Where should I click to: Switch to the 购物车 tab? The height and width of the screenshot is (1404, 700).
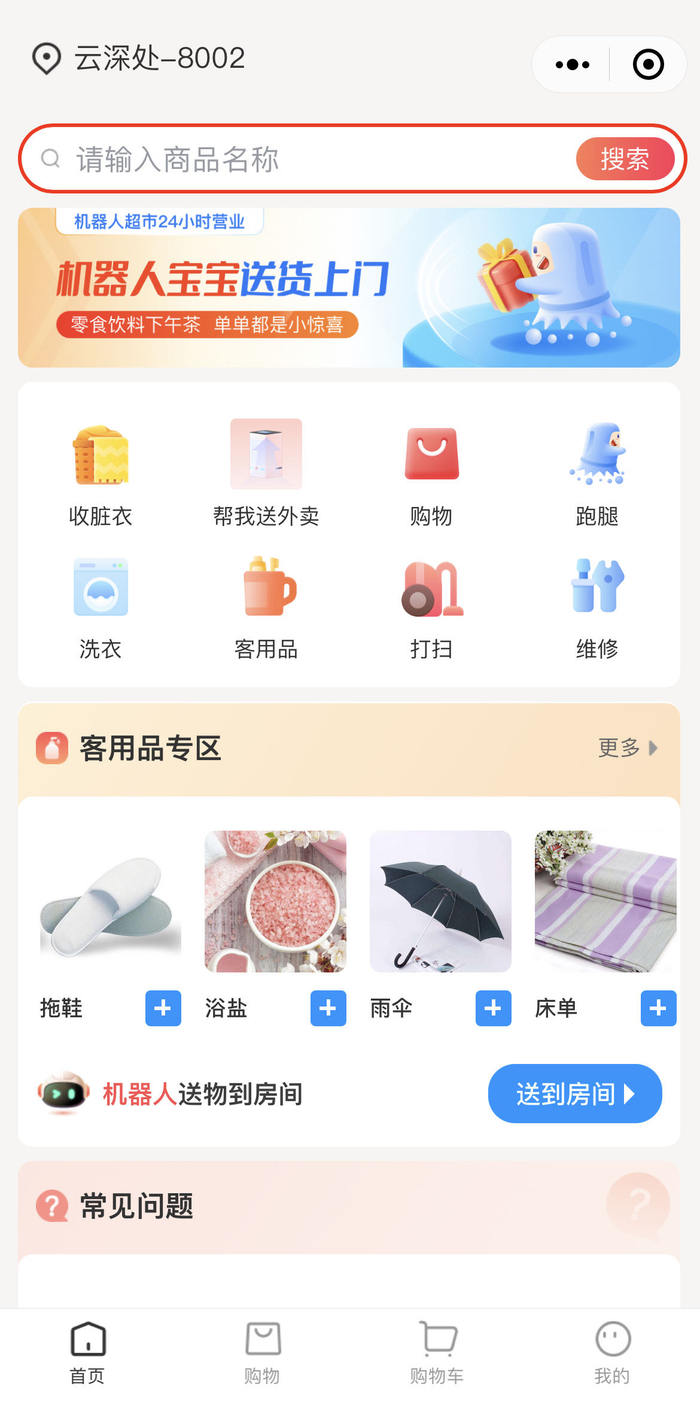[437, 1352]
